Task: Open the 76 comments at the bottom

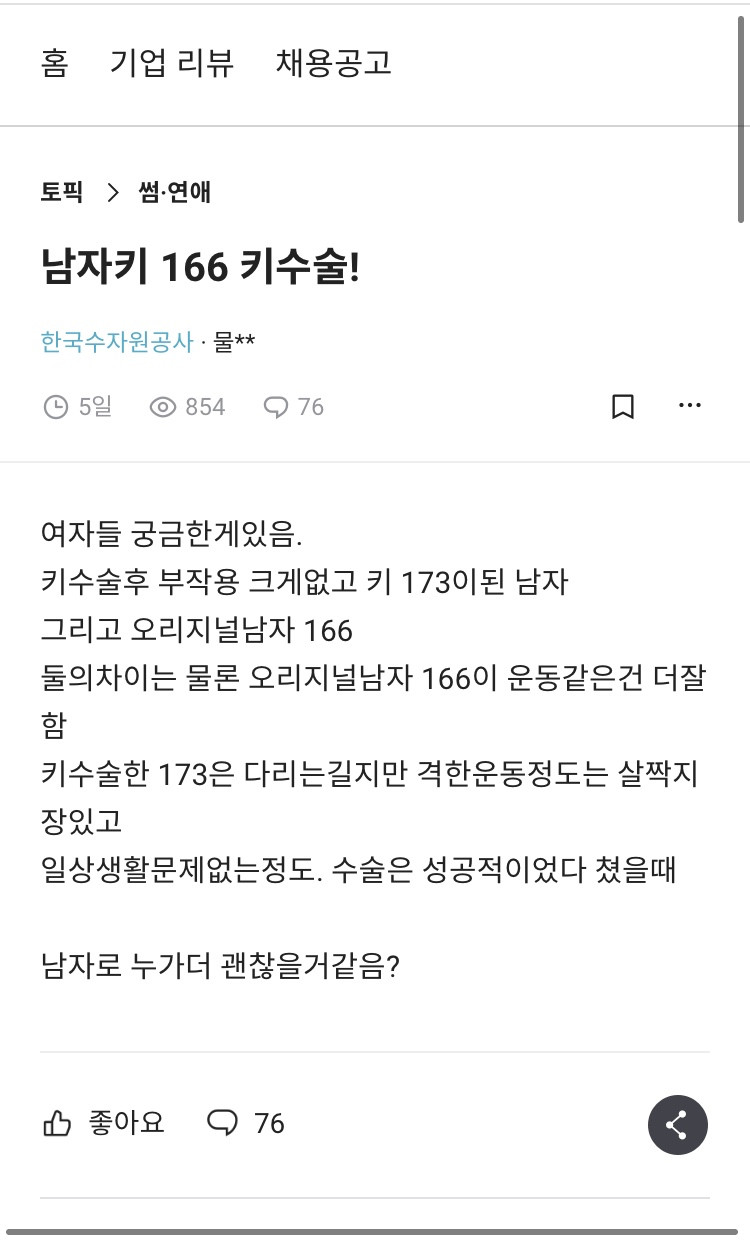Action: click(246, 1124)
